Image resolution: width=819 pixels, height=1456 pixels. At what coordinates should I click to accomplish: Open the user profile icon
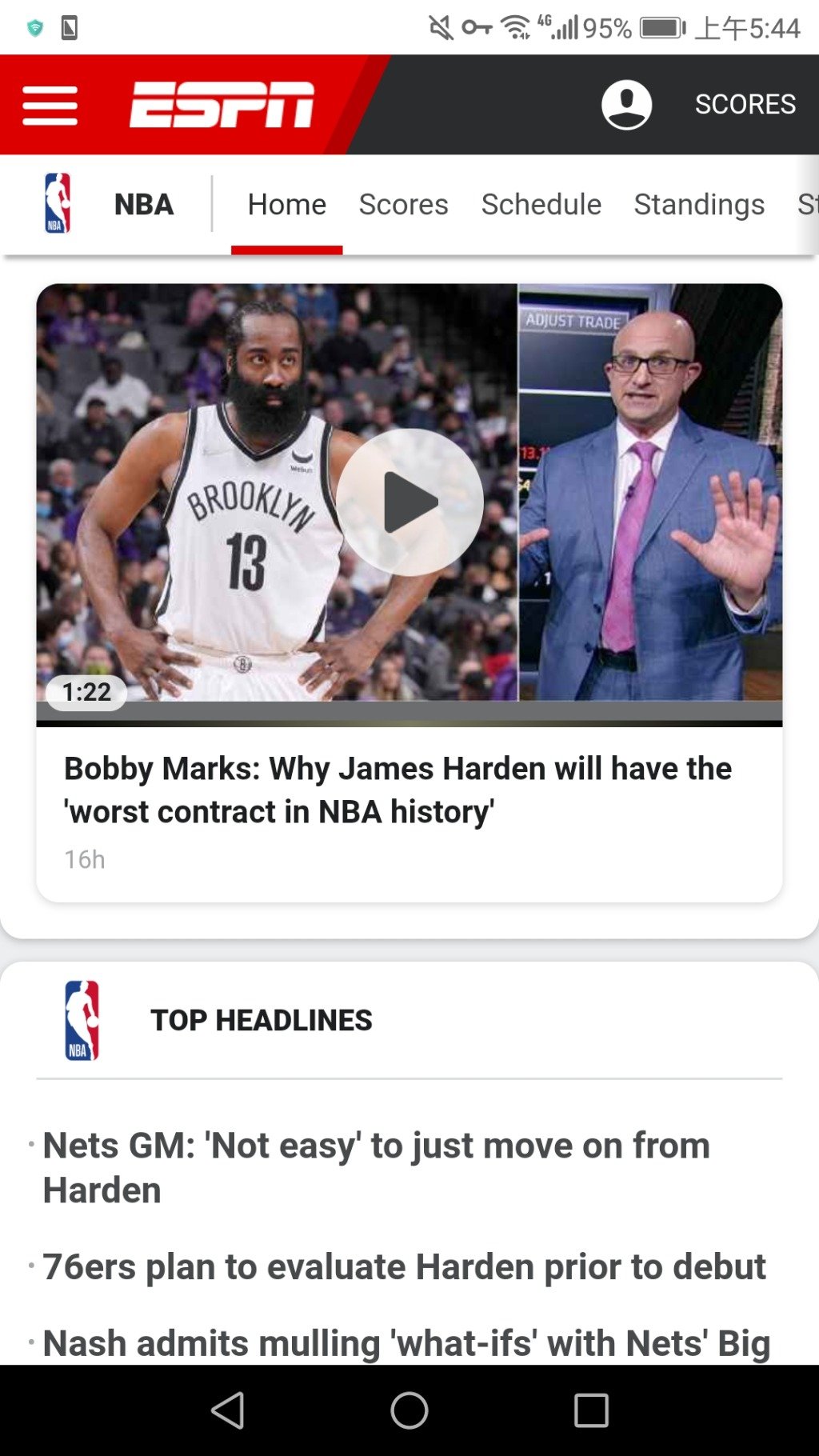point(626,105)
